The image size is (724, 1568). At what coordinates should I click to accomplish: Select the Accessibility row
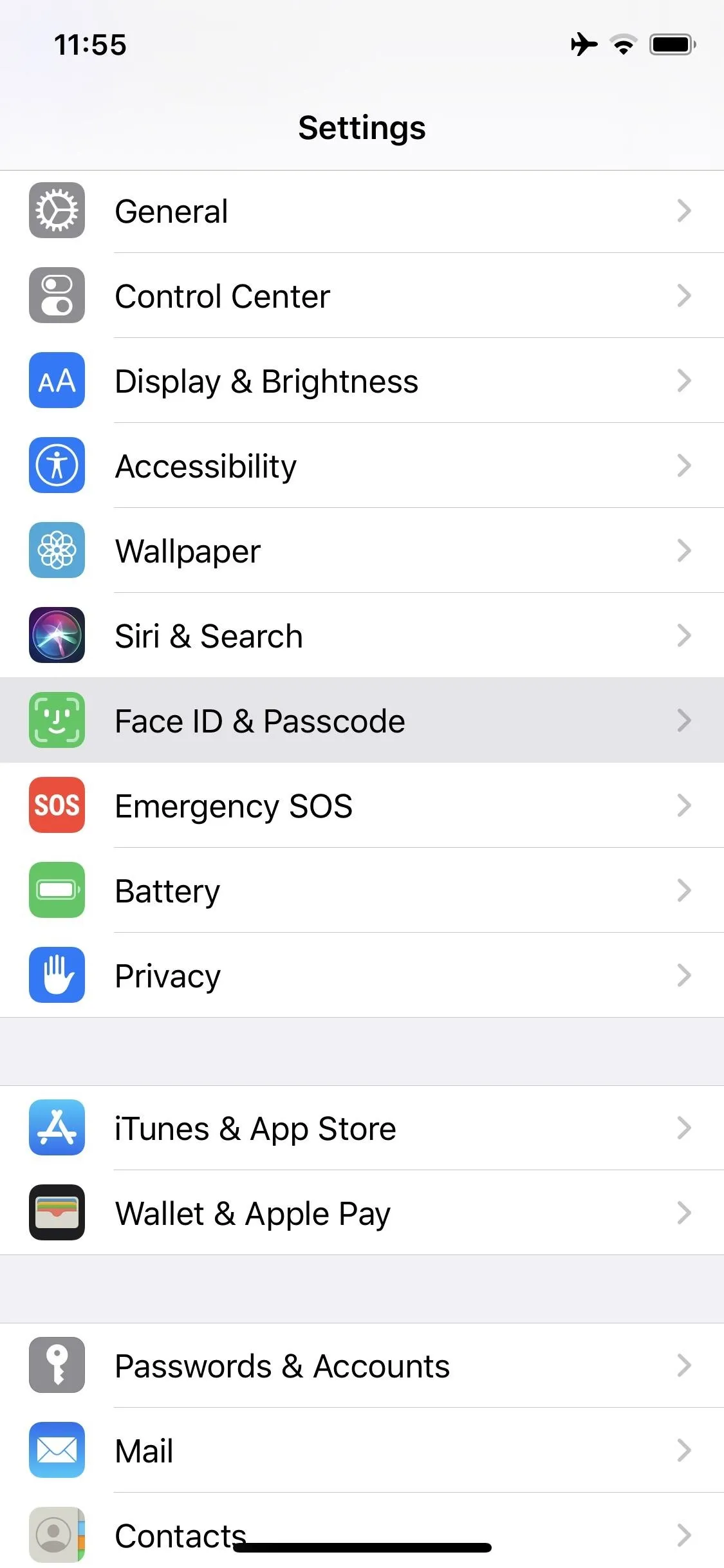click(x=362, y=466)
